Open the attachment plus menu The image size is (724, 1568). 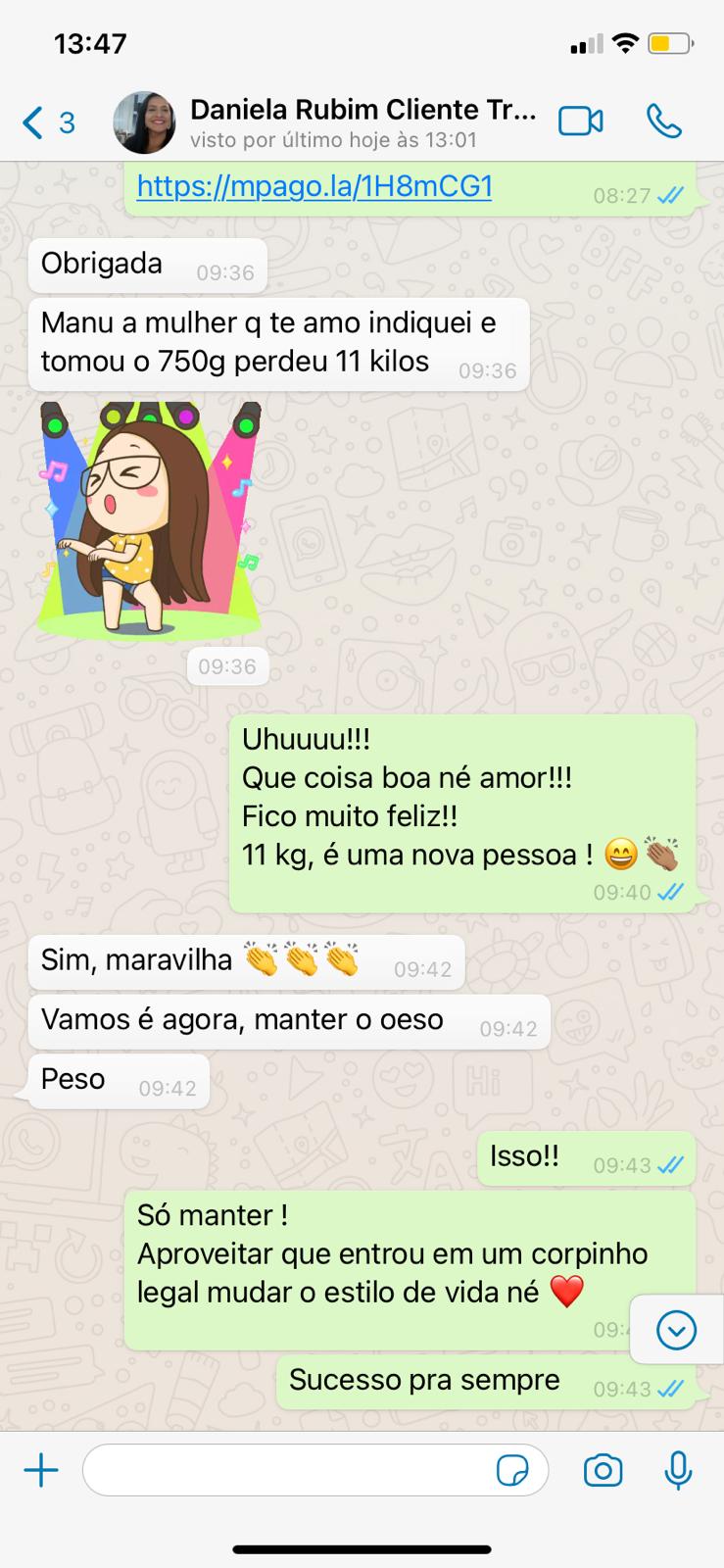point(41,1470)
